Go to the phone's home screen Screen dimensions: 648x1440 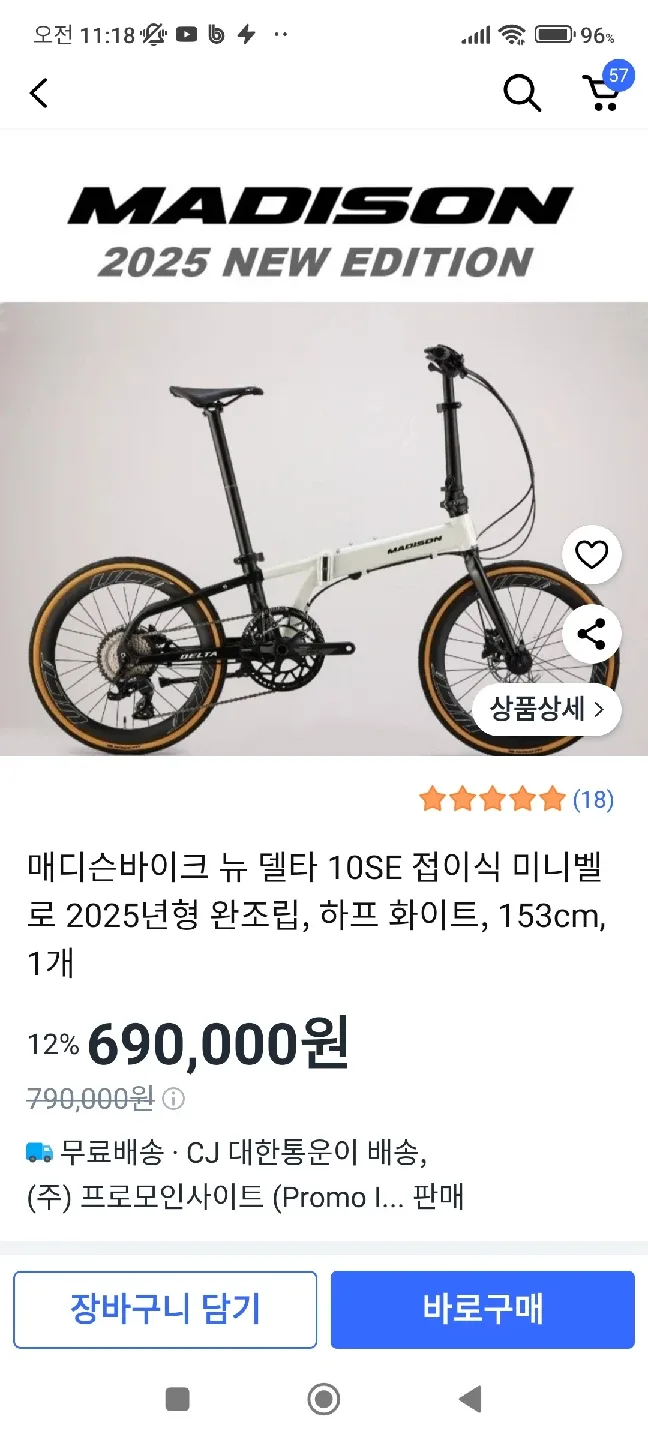pyautogui.click(x=324, y=1399)
